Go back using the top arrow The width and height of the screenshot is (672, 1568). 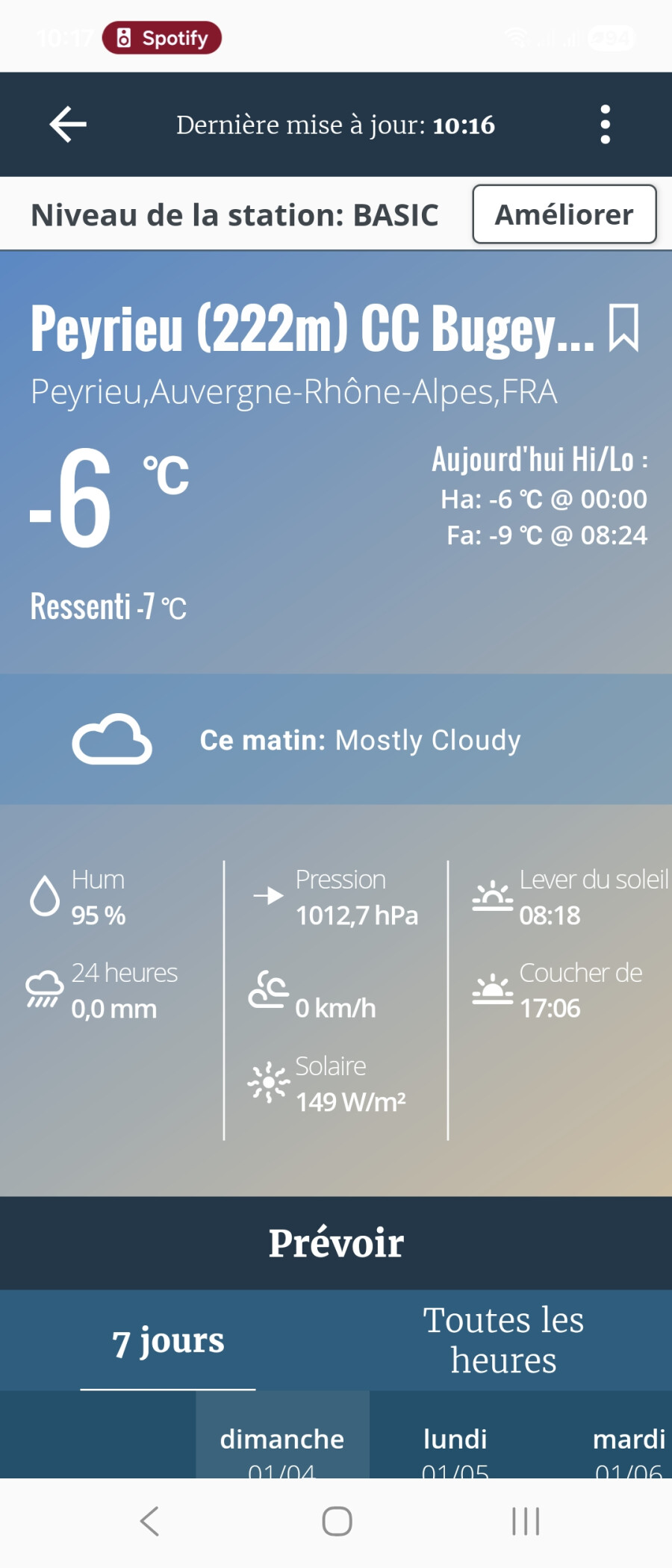(68, 124)
